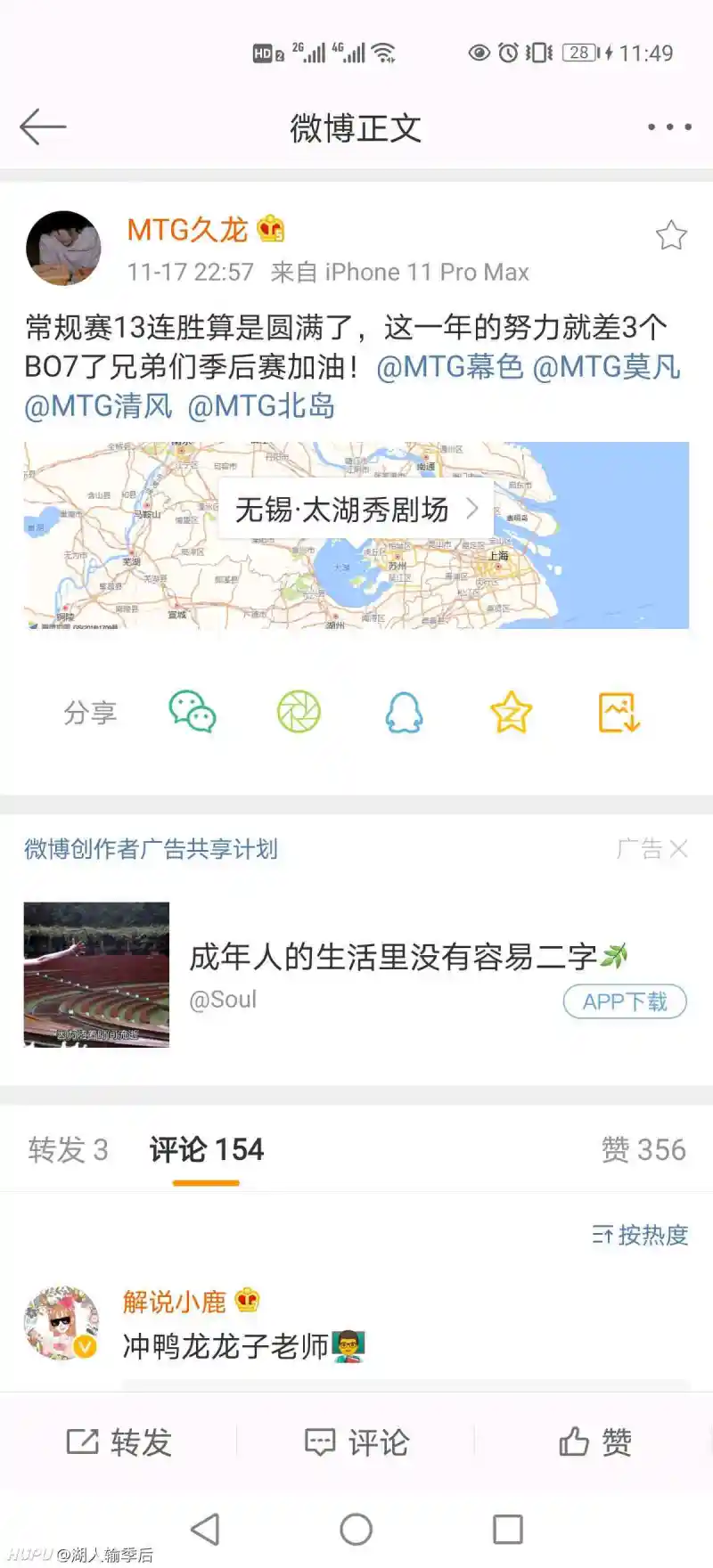Open the three-dot options menu
713x1568 pixels.
(x=668, y=127)
